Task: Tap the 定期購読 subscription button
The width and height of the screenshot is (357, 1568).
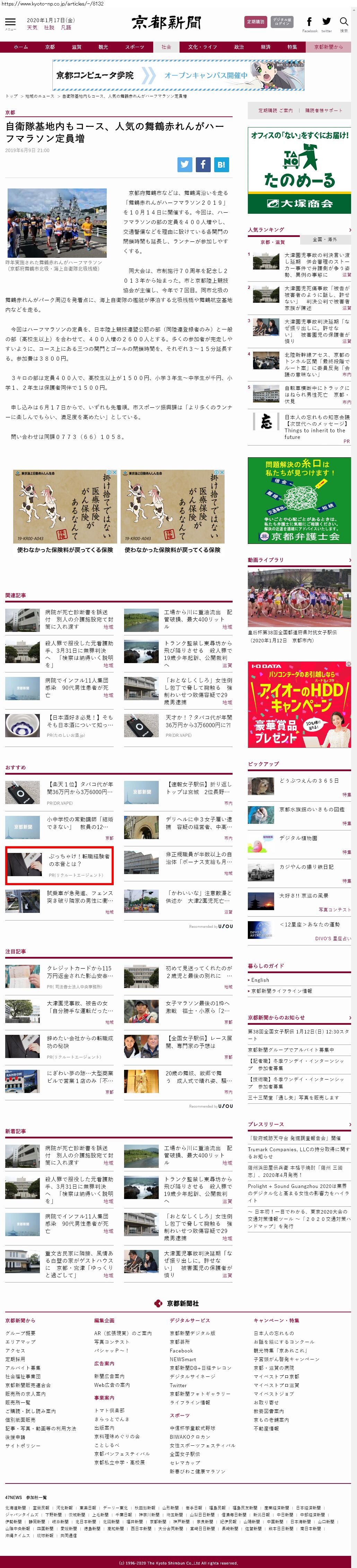Action: point(255,22)
